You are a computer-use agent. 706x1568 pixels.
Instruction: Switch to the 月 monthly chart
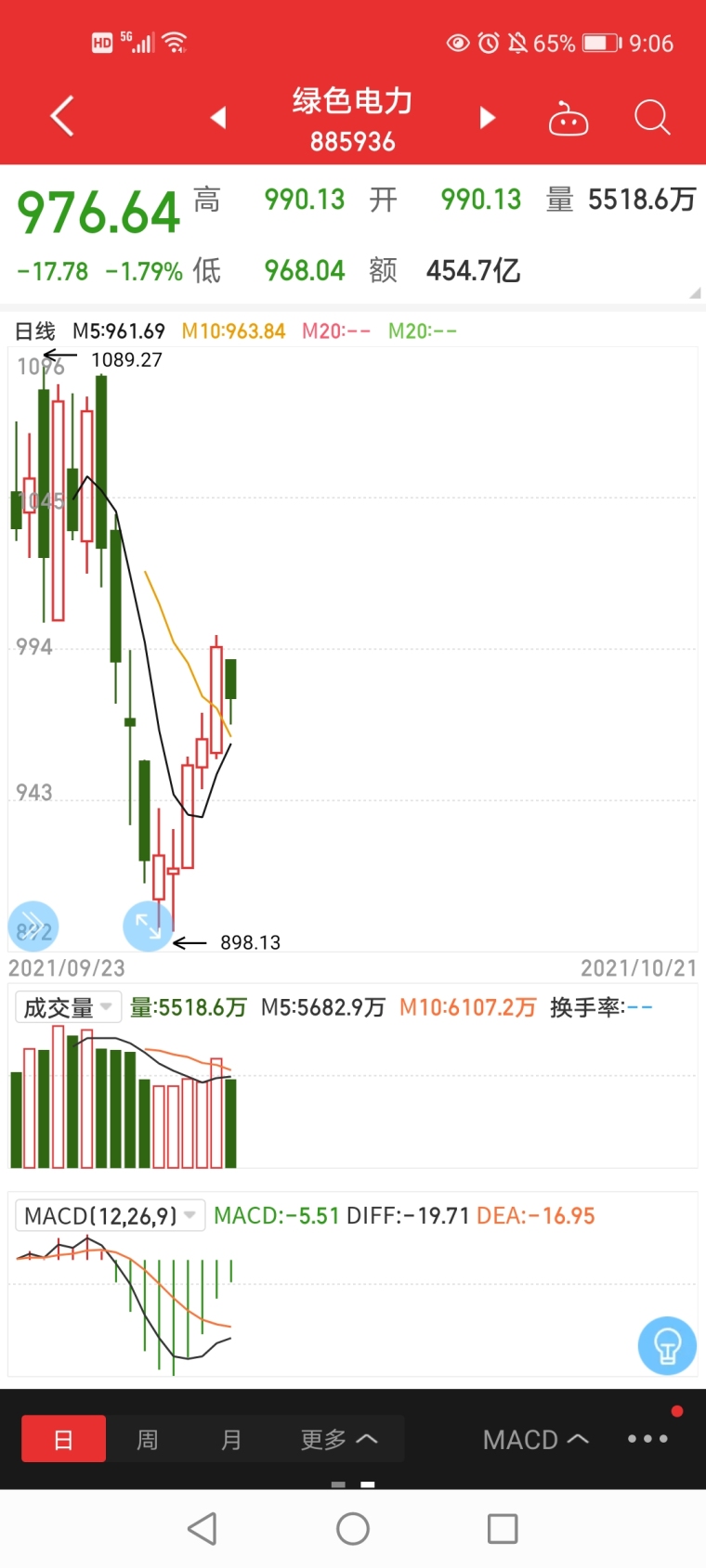click(x=230, y=1439)
